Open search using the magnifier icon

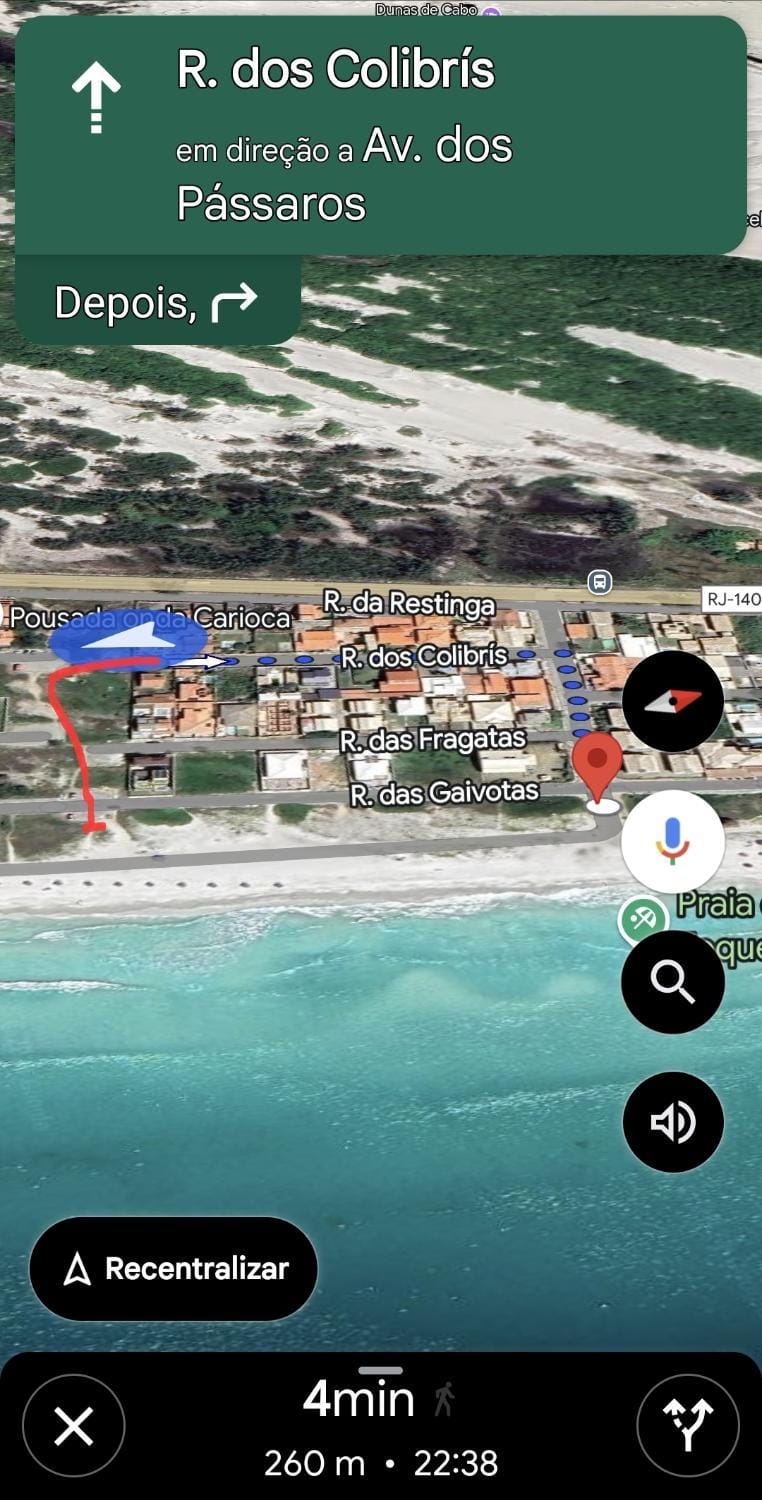tap(673, 982)
